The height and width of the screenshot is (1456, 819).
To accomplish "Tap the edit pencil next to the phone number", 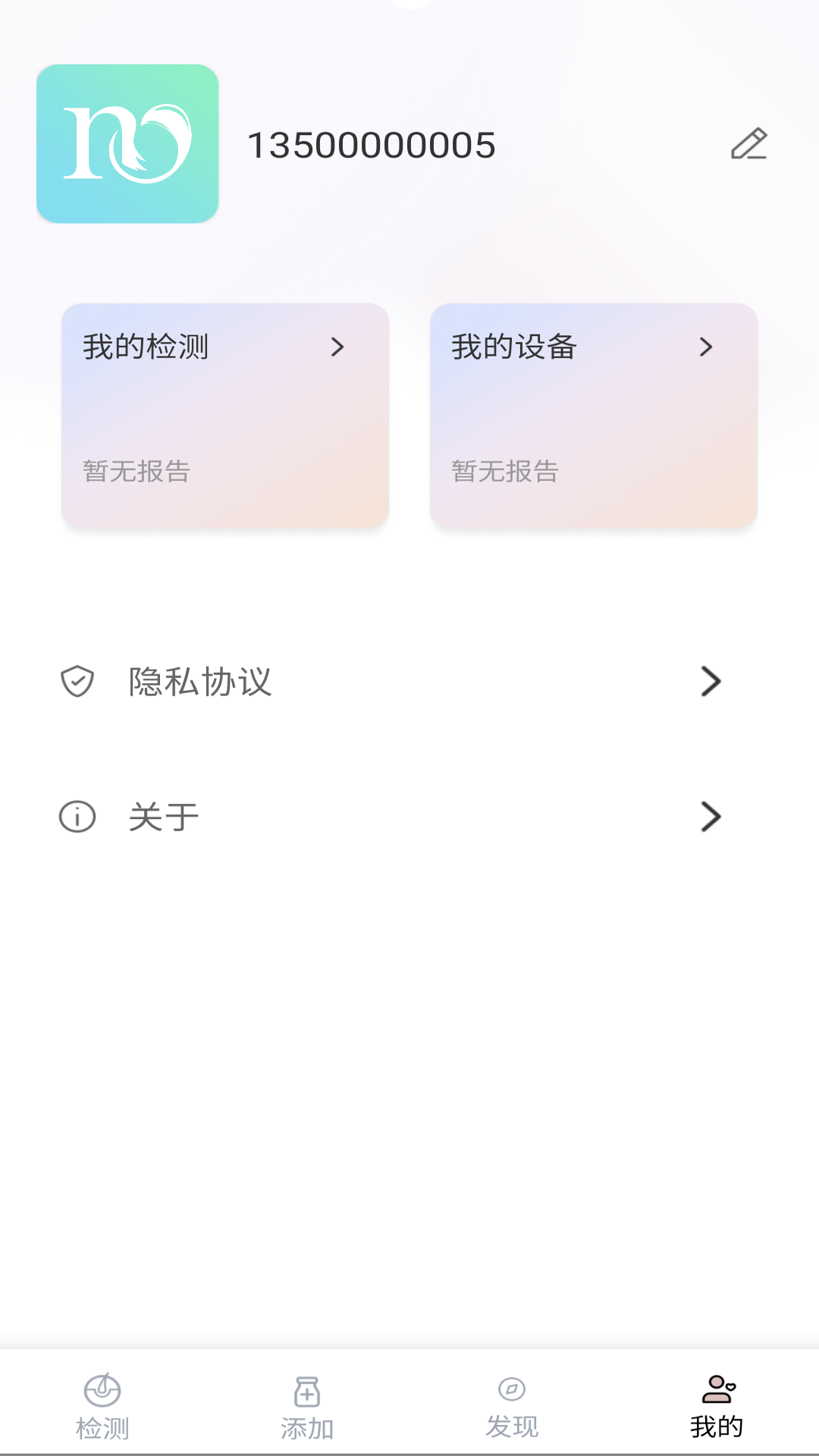I will [749, 144].
